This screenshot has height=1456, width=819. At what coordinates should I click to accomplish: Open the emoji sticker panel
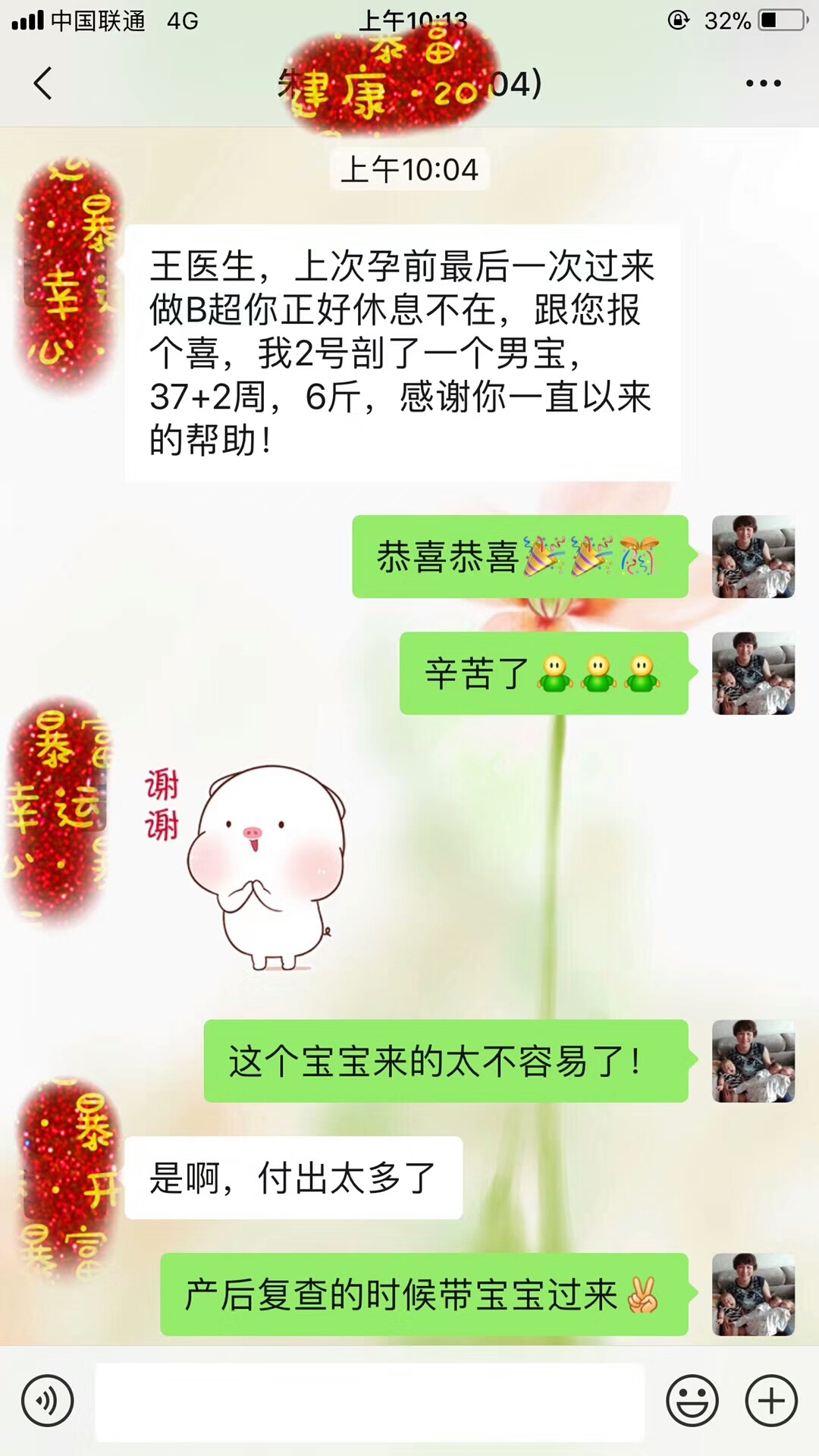click(692, 1401)
